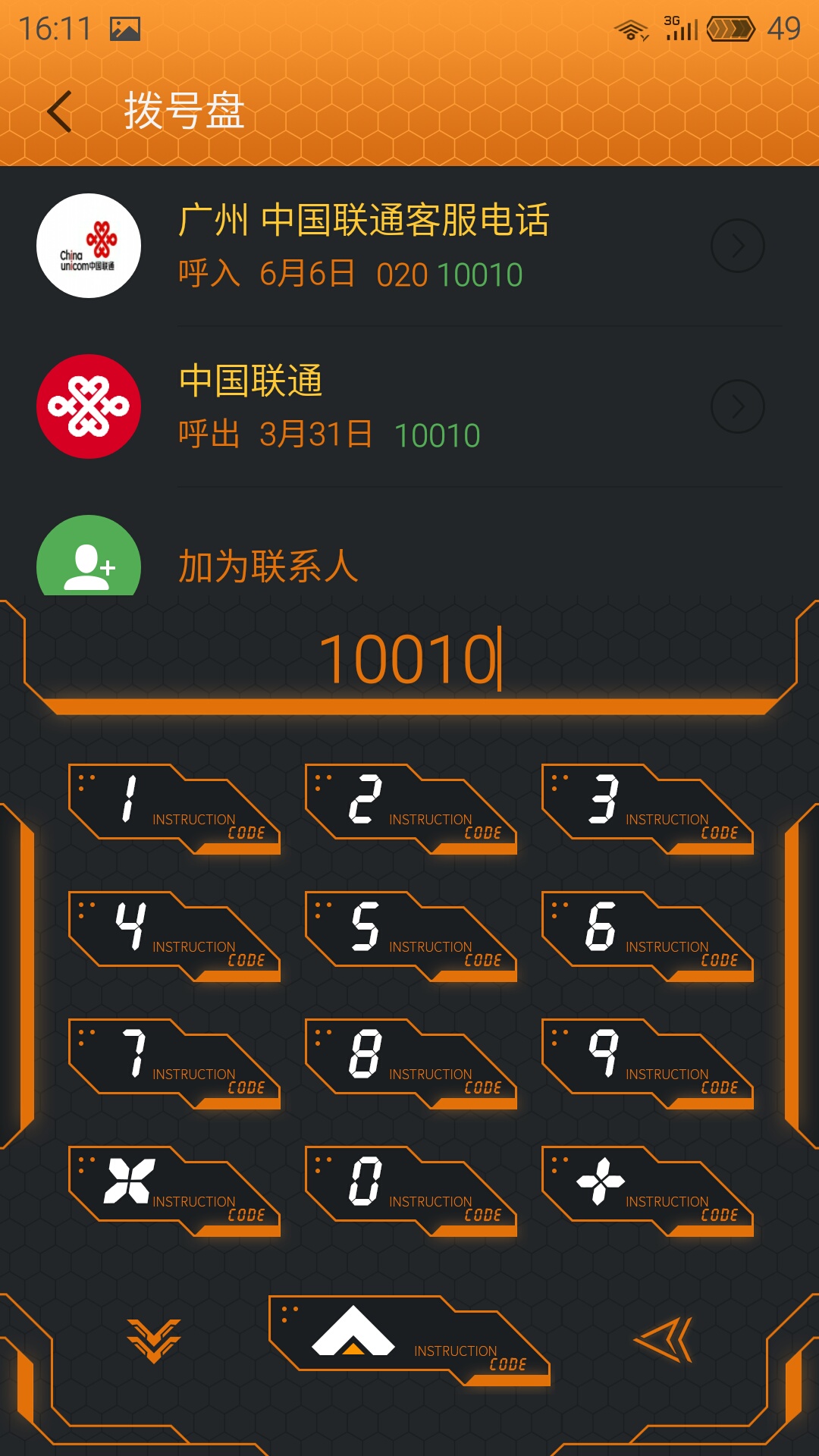Viewport: 819px width, 1456px height.
Task: Open the 中国联通 outgoing call entry
Action: pyautogui.click(x=409, y=406)
